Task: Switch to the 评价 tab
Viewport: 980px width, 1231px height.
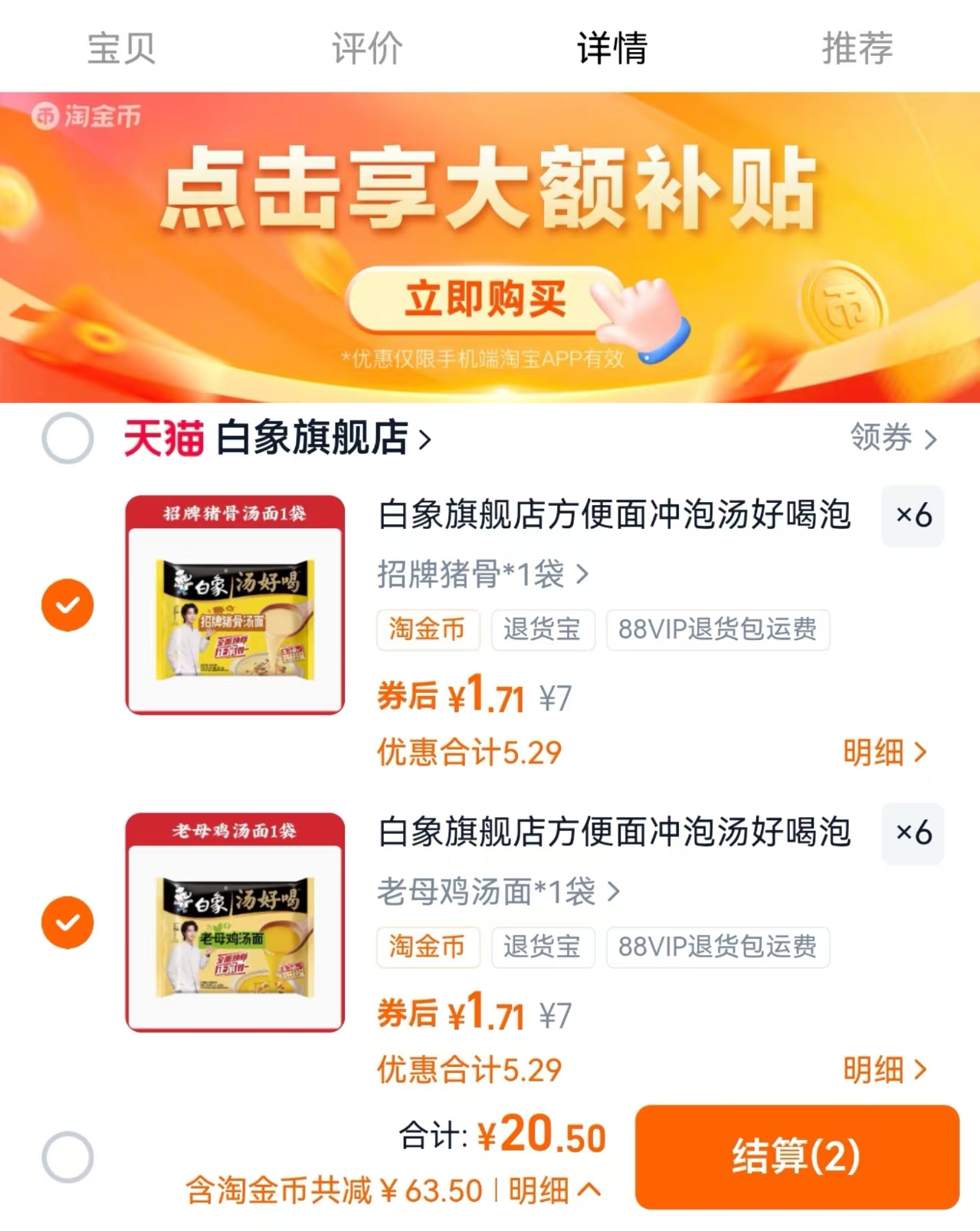Action: click(x=365, y=48)
